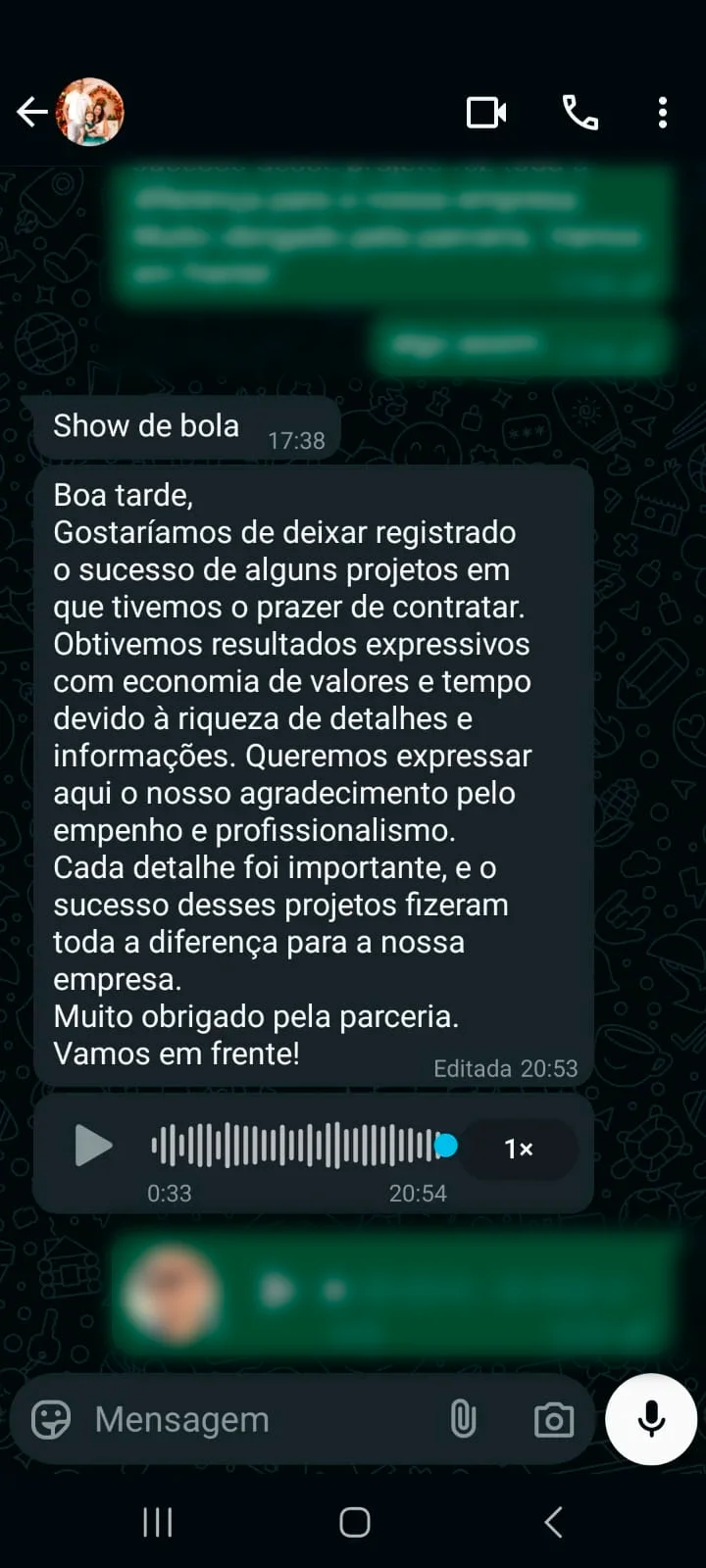This screenshot has height=1568, width=706.
Task: Play the 0:33 voice message
Action: [93, 1145]
